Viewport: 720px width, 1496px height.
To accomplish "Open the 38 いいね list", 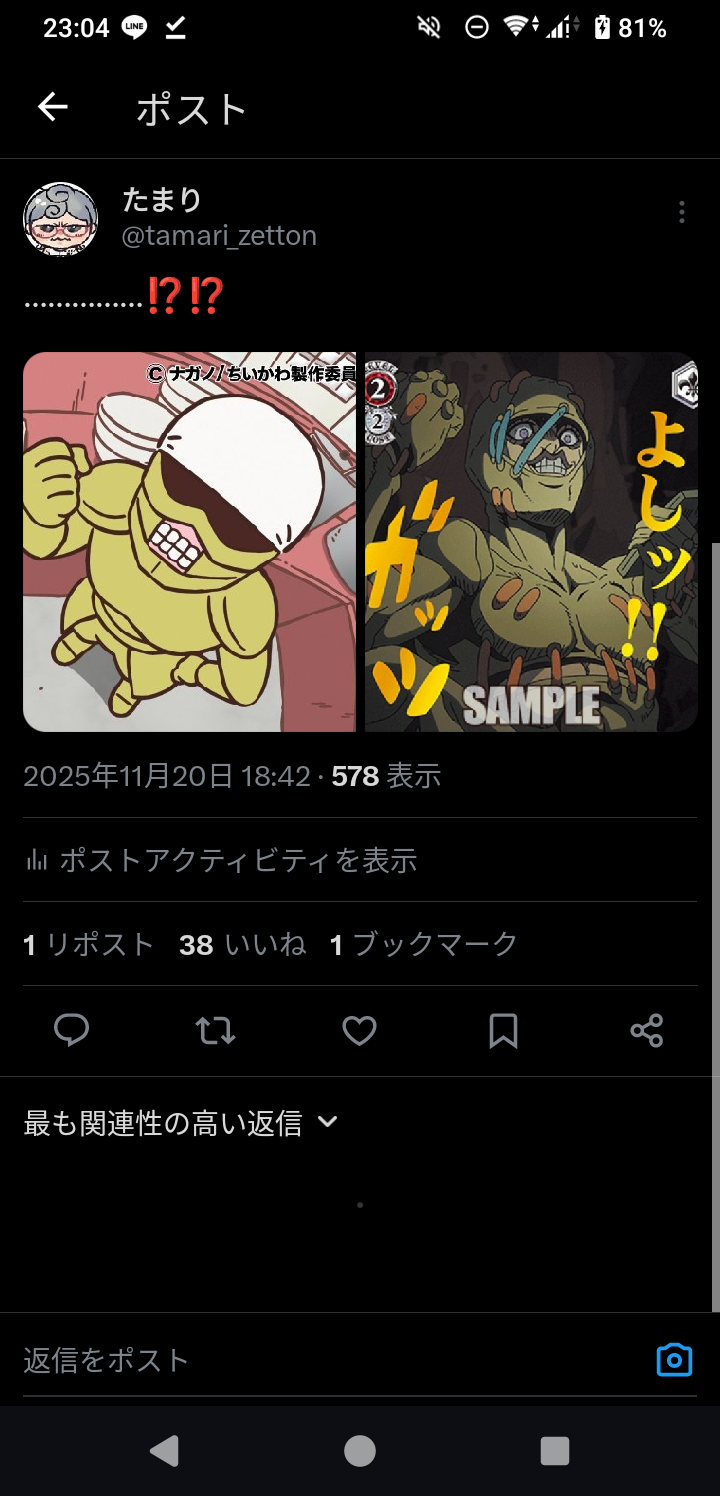I will point(242,944).
